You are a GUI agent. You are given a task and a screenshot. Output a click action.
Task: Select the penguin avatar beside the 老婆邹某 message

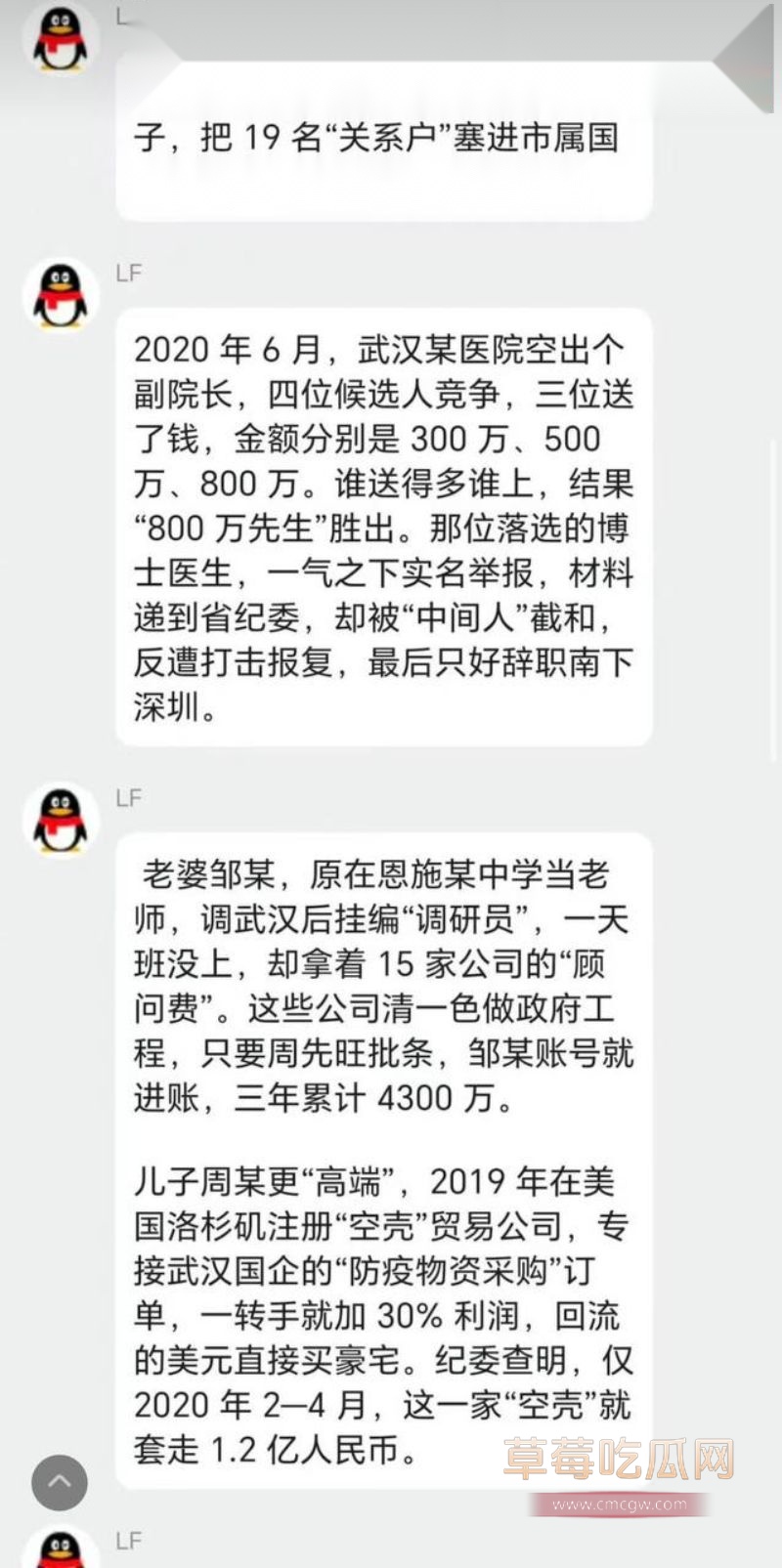(x=61, y=821)
